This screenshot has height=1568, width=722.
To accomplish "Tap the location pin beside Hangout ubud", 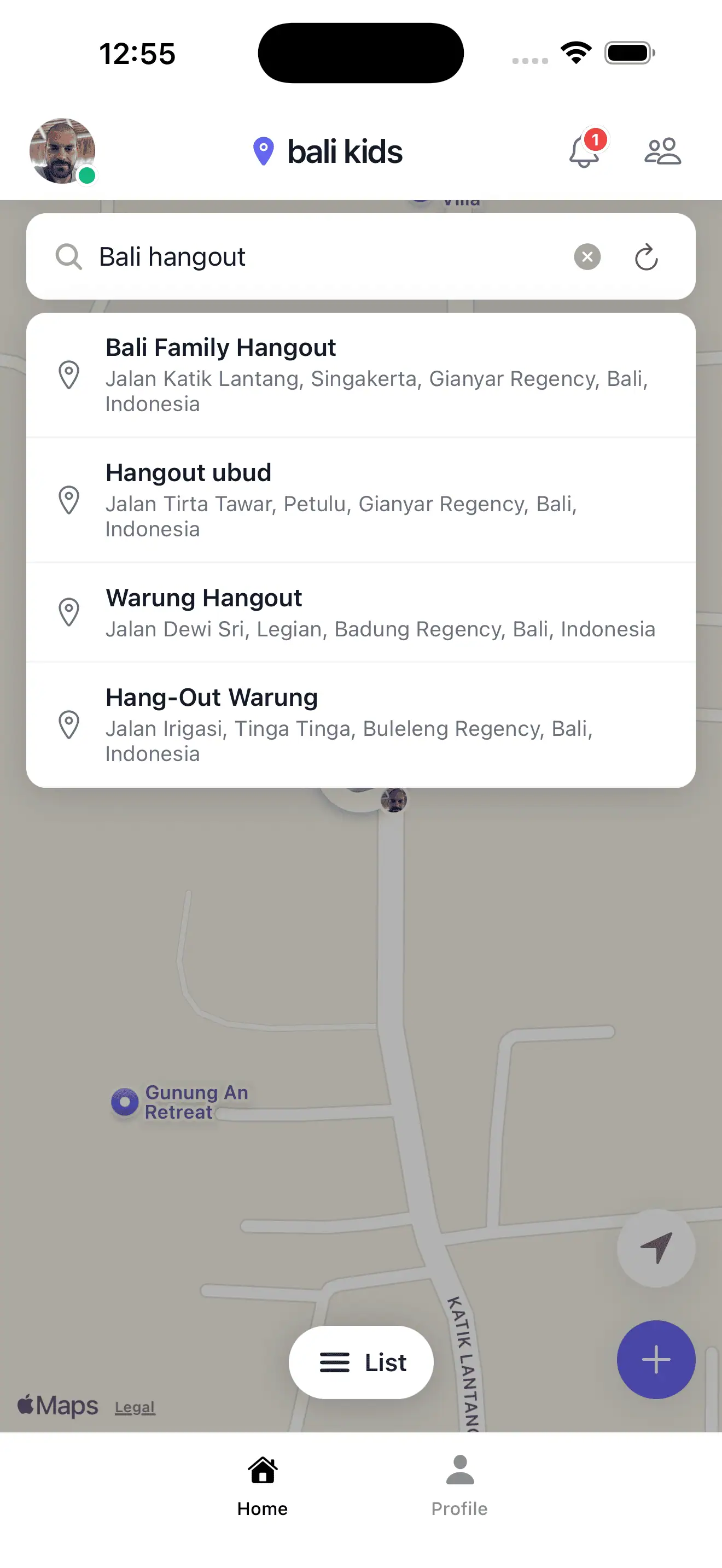I will tap(69, 500).
